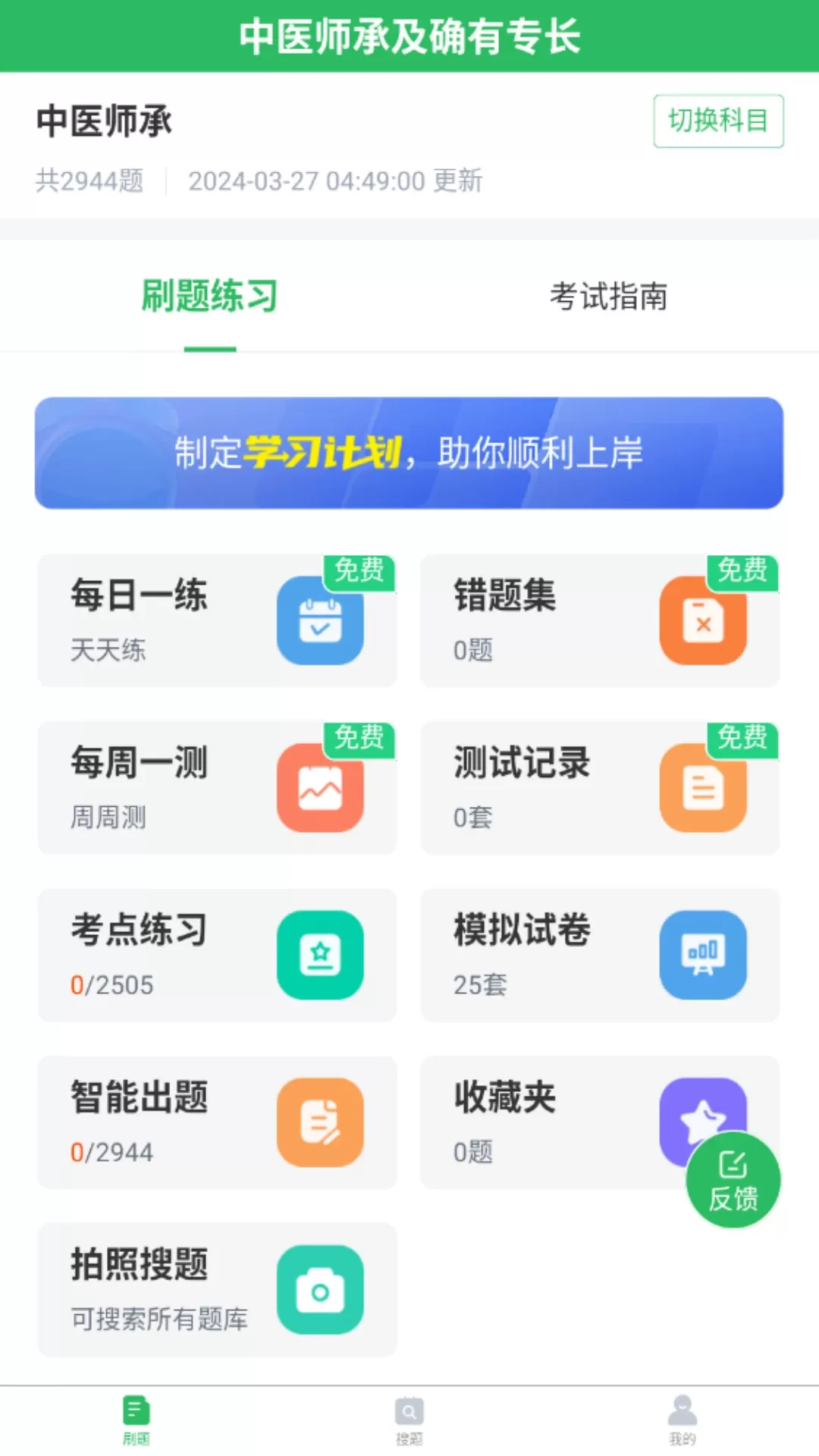Screen dimensions: 819x1456
Task: Open the 错题集 card
Action: (x=600, y=620)
